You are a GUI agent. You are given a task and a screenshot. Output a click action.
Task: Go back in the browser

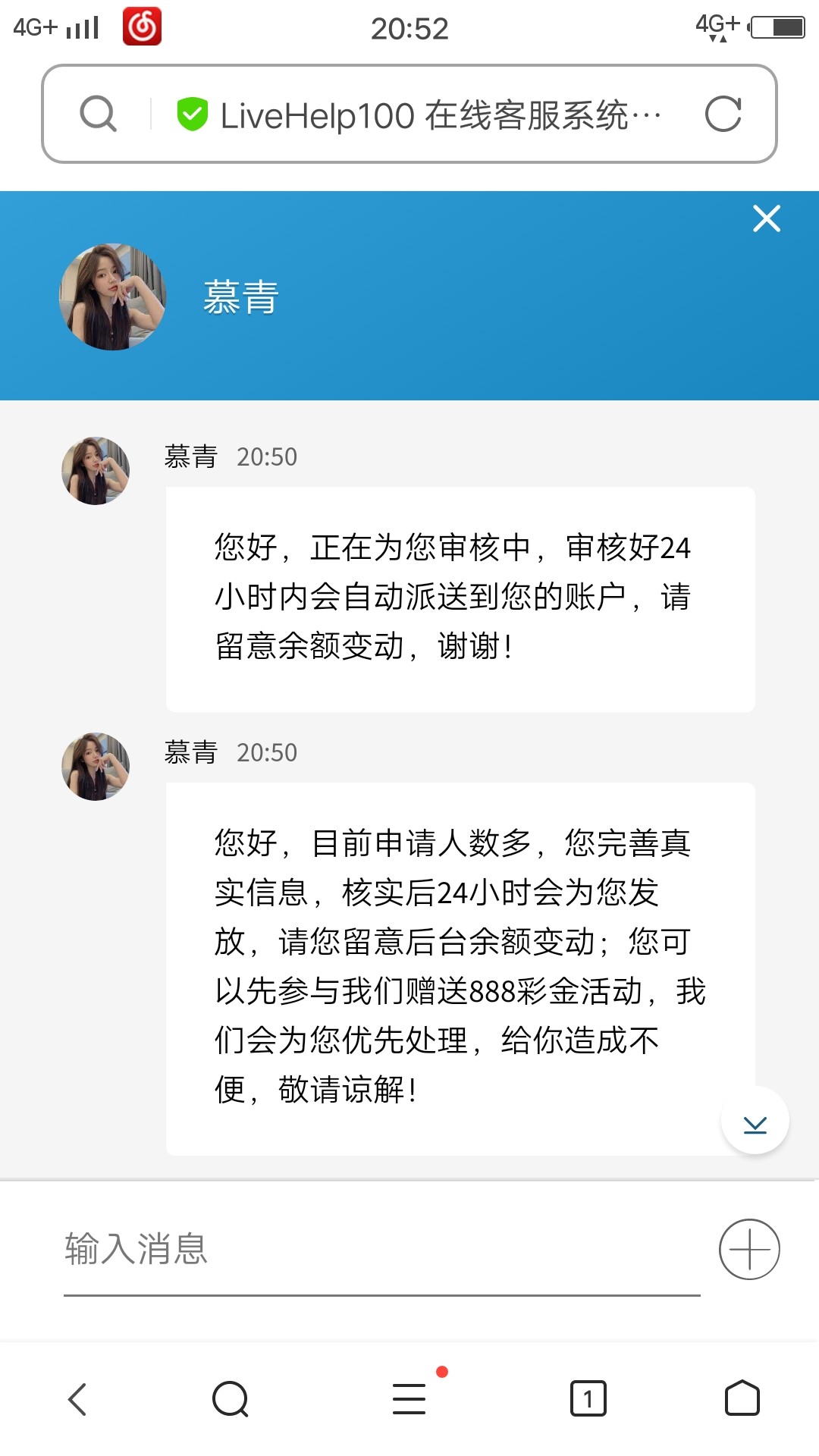click(78, 1399)
